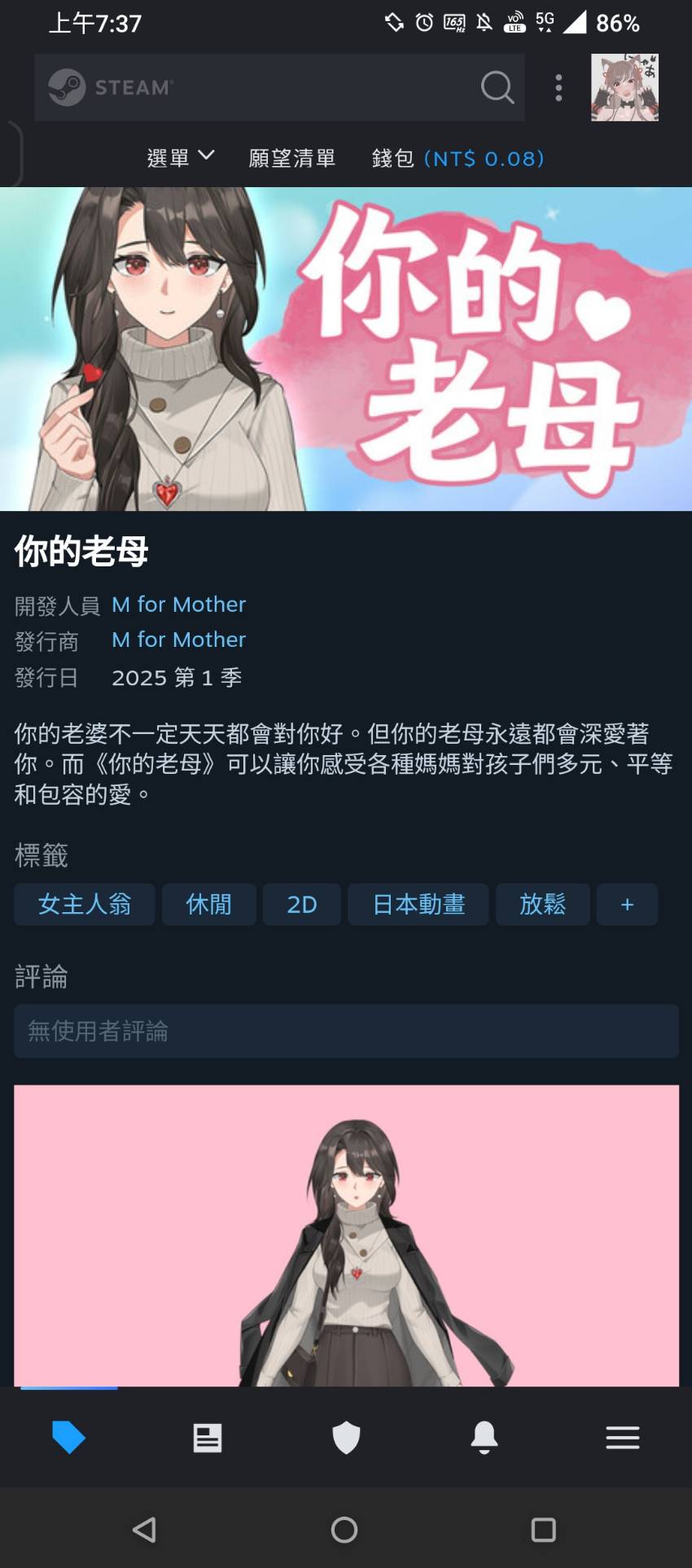
Task: Switch to the Steam Guard shield tab
Action: click(x=346, y=1438)
